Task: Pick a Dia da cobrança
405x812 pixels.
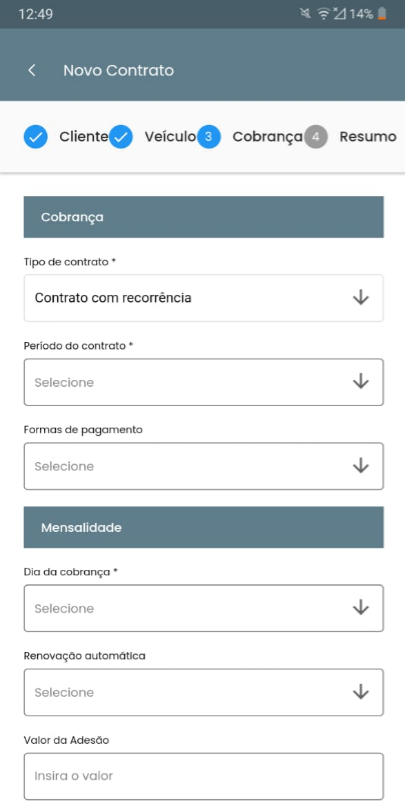Action: 204,608
